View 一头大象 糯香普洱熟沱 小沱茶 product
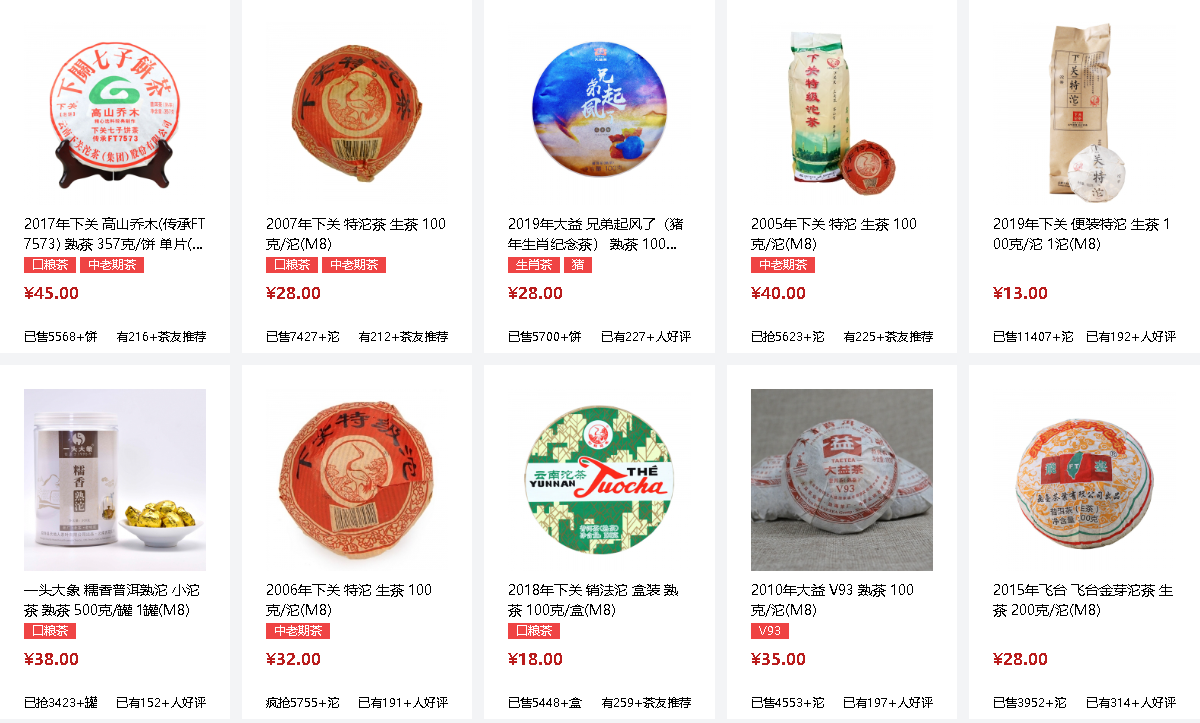This screenshot has height=723, width=1200. (115, 599)
